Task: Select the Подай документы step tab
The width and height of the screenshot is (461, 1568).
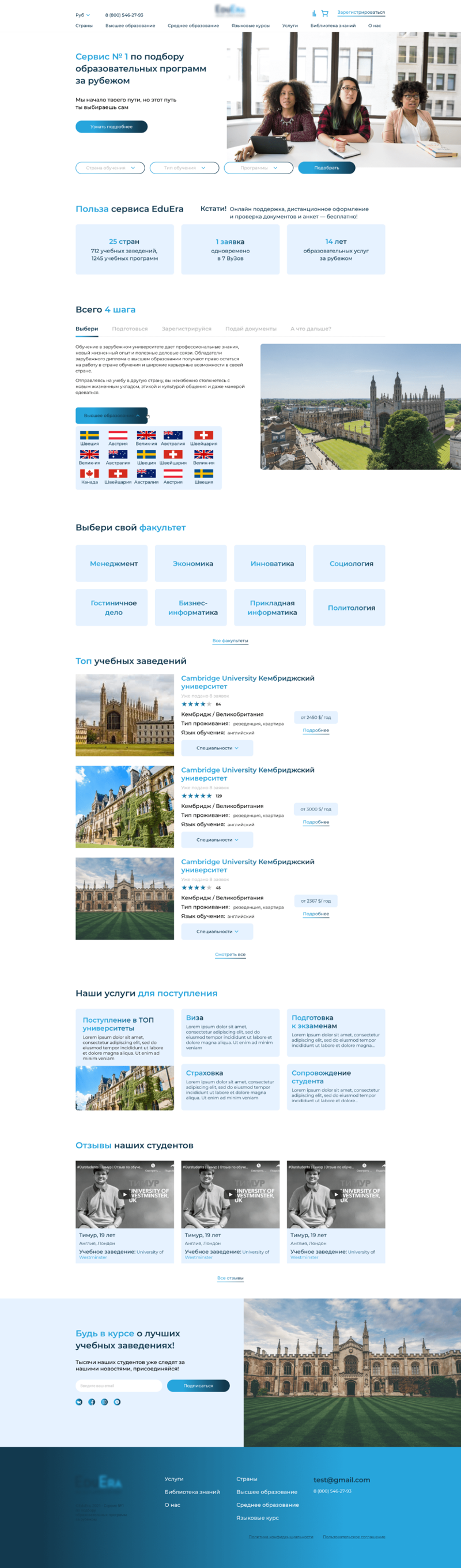Action: coord(251,329)
